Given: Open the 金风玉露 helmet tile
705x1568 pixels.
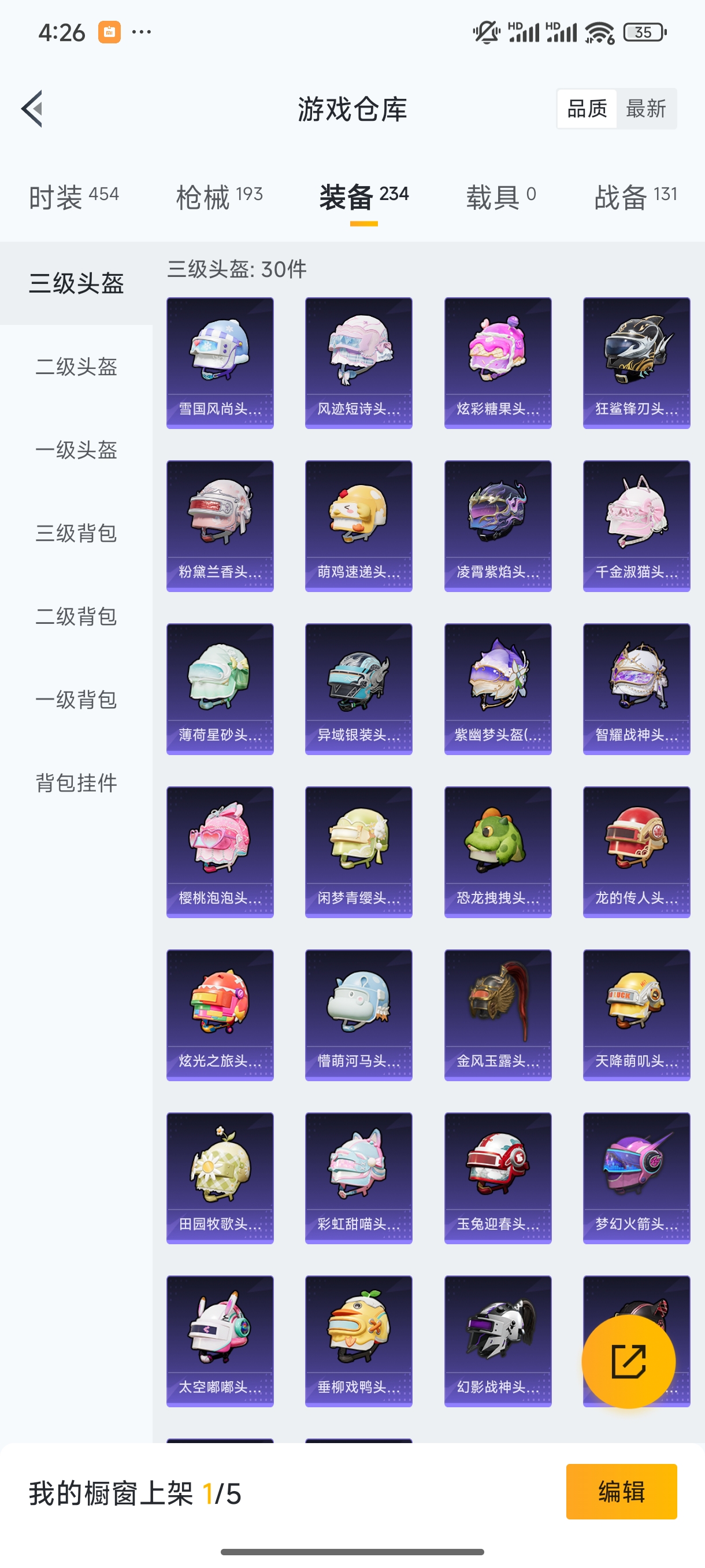Looking at the screenshot, I should tap(498, 1015).
